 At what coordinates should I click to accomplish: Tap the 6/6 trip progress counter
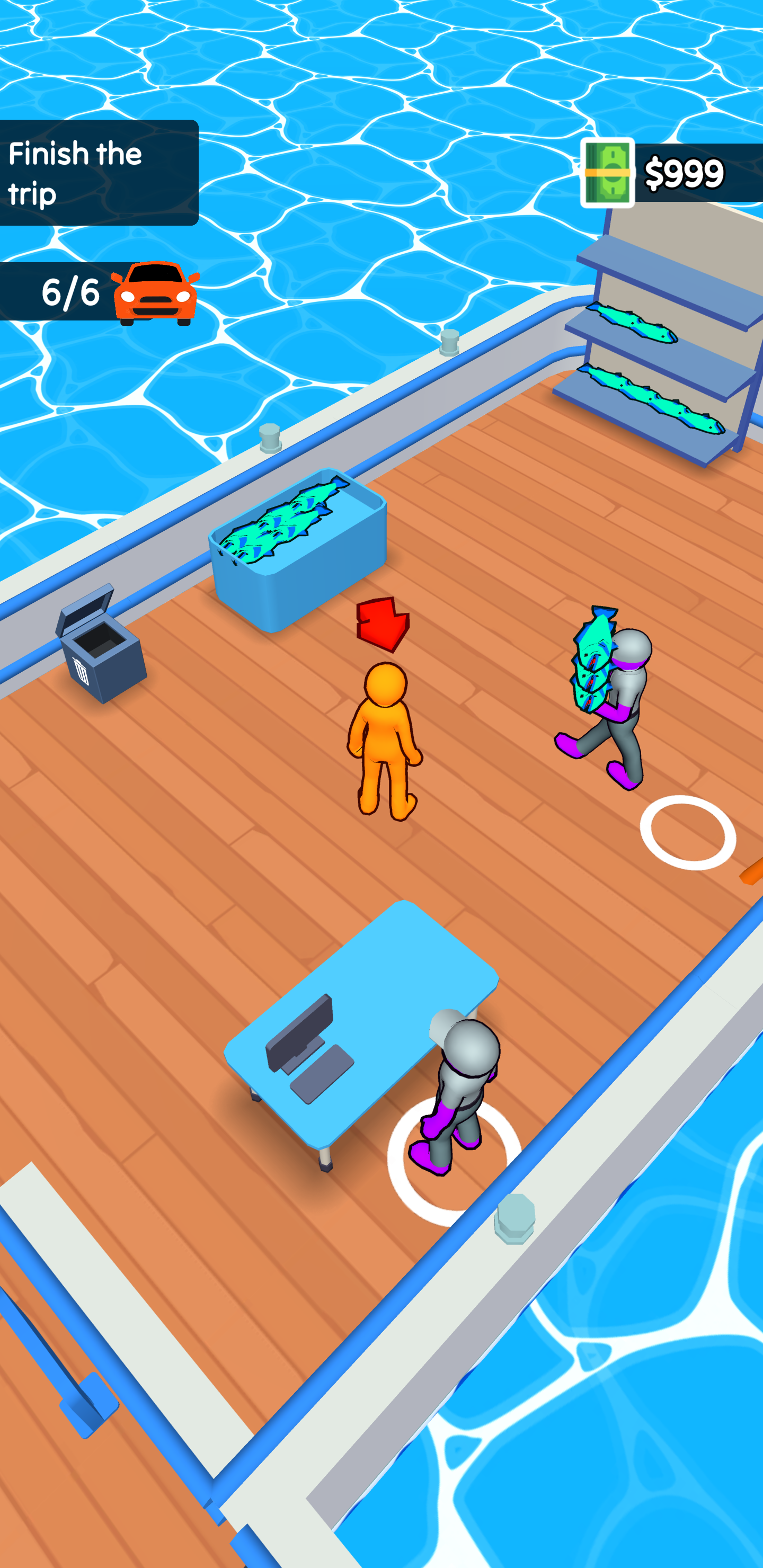[x=70, y=292]
